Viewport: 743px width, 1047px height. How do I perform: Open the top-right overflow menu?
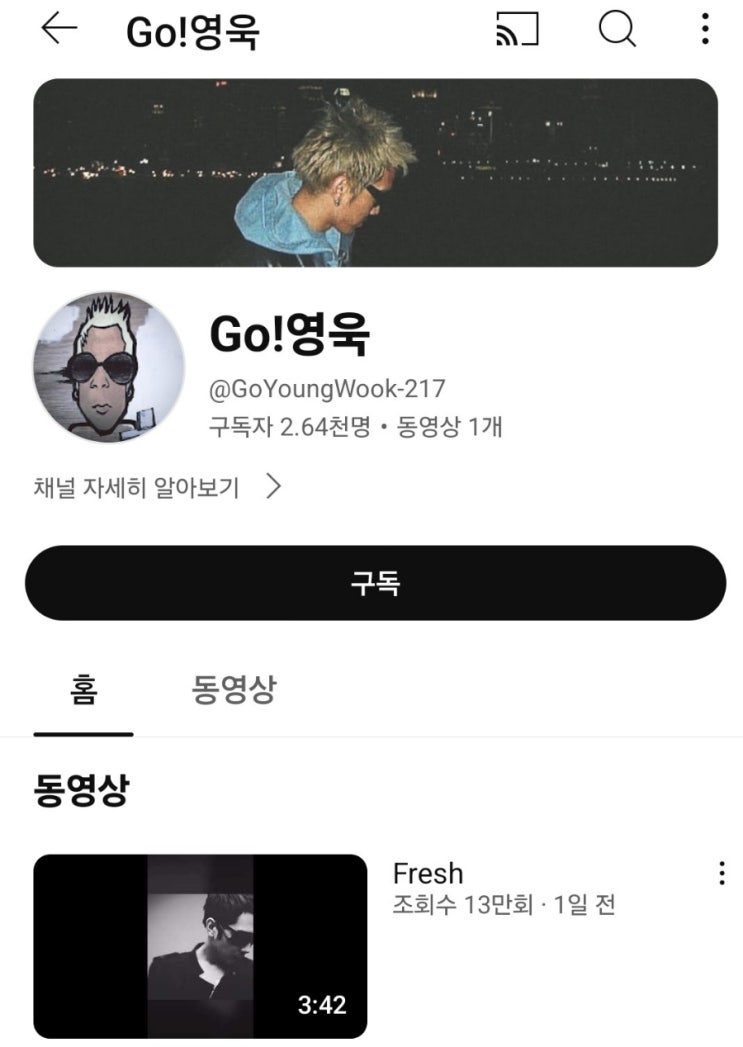(x=705, y=30)
